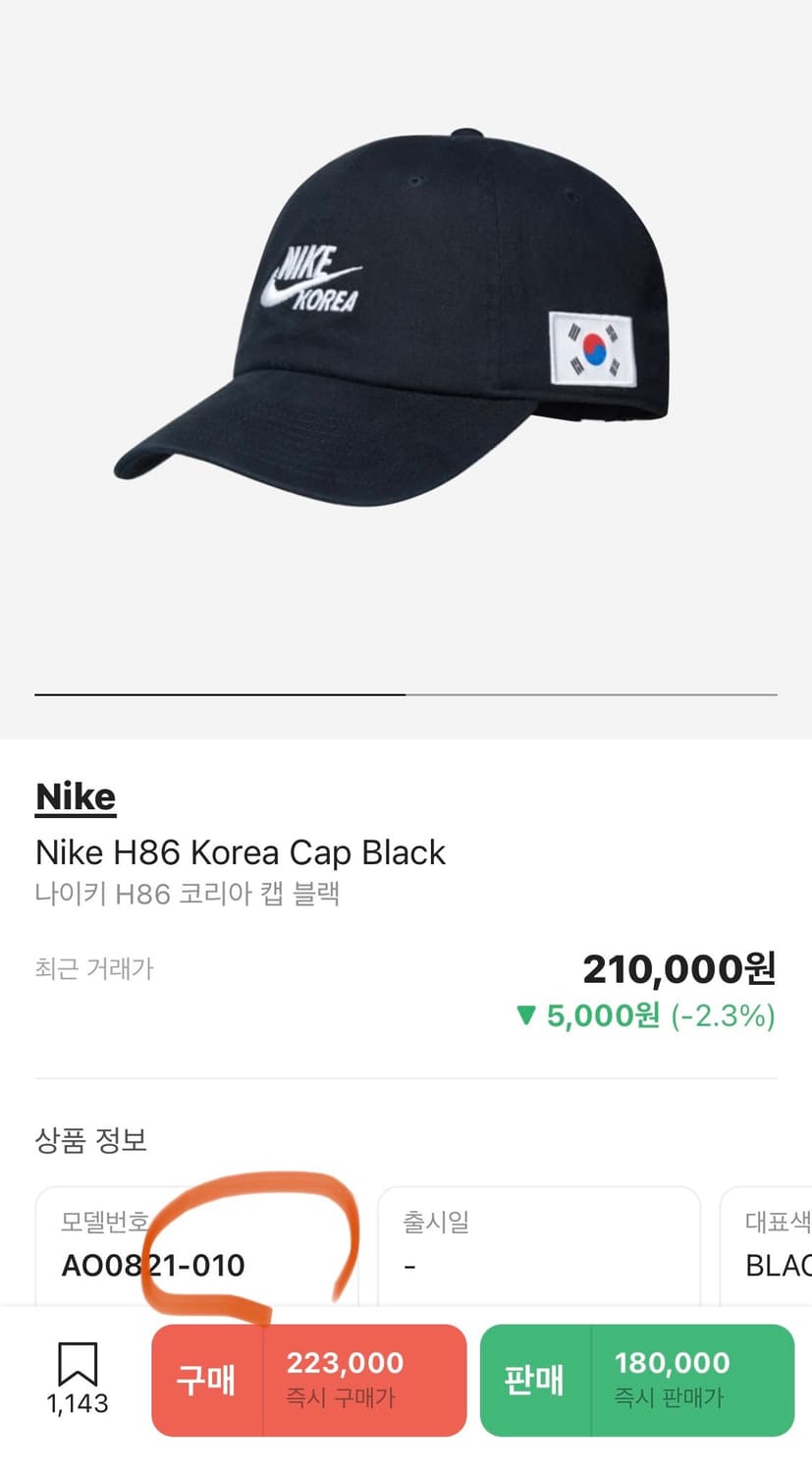Select the 판매 (Sell) button

[x=535, y=1380]
